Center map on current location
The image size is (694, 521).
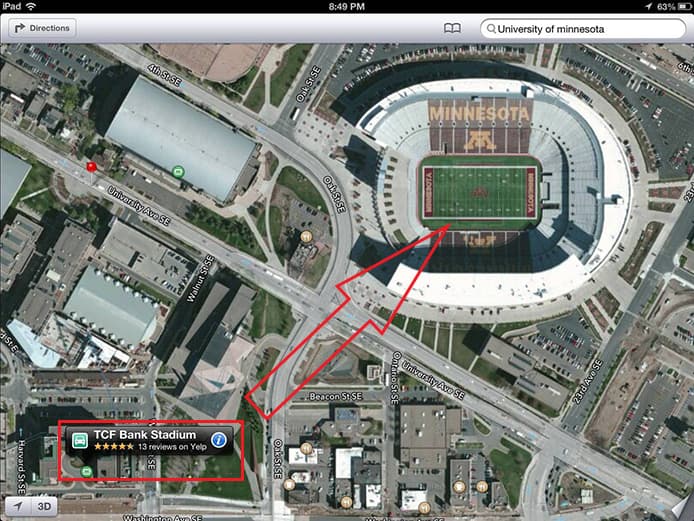[17, 506]
